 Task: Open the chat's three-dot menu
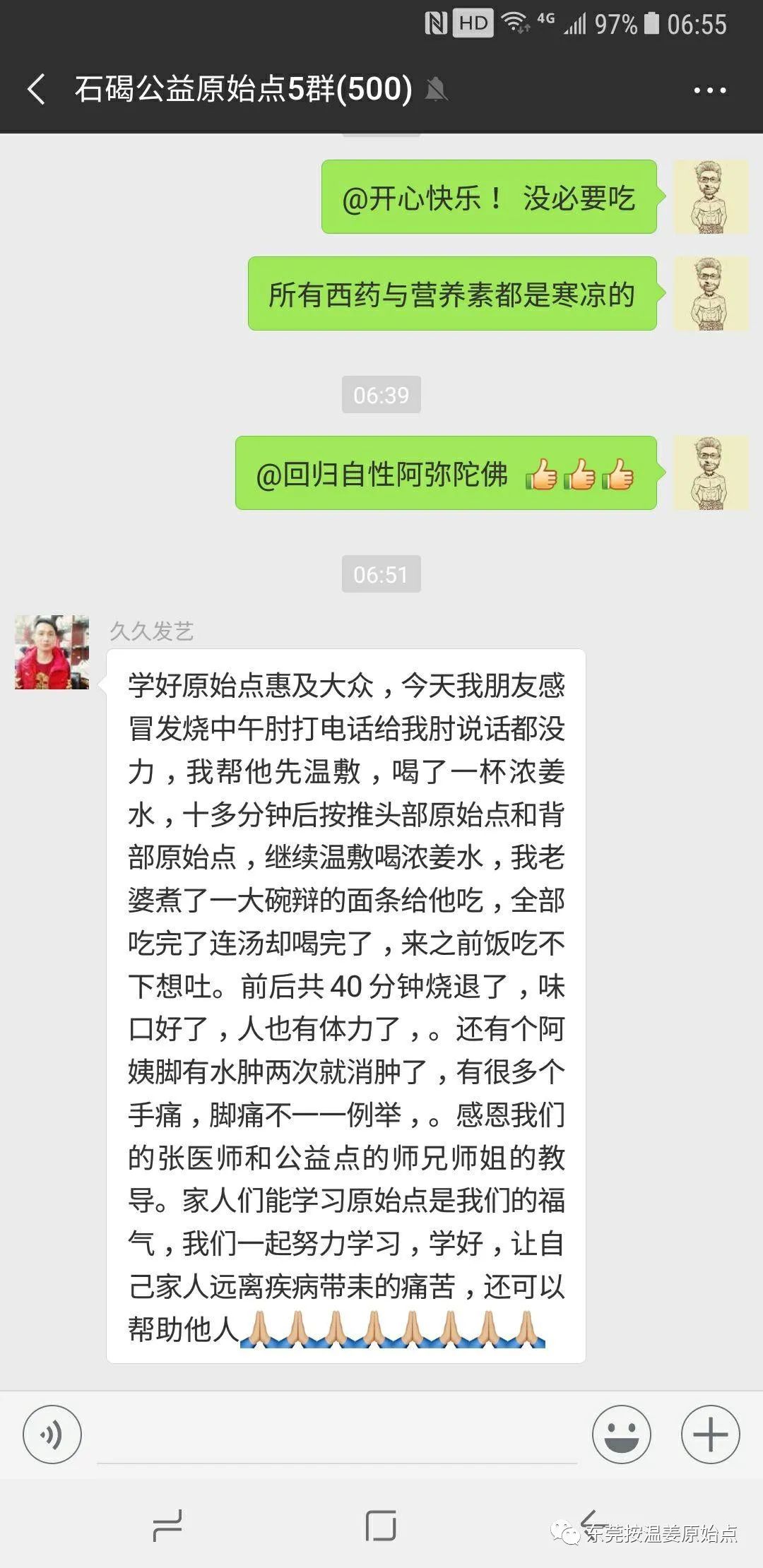coord(709,90)
